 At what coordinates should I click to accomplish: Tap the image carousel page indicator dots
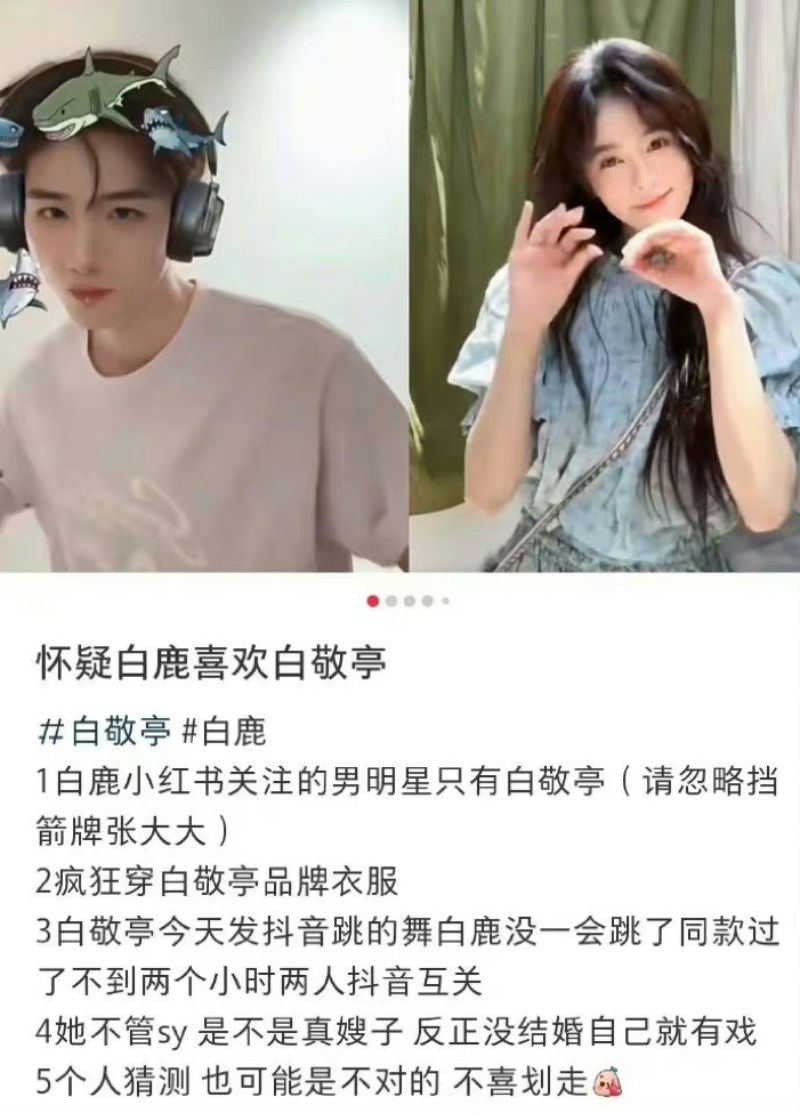tap(408, 601)
